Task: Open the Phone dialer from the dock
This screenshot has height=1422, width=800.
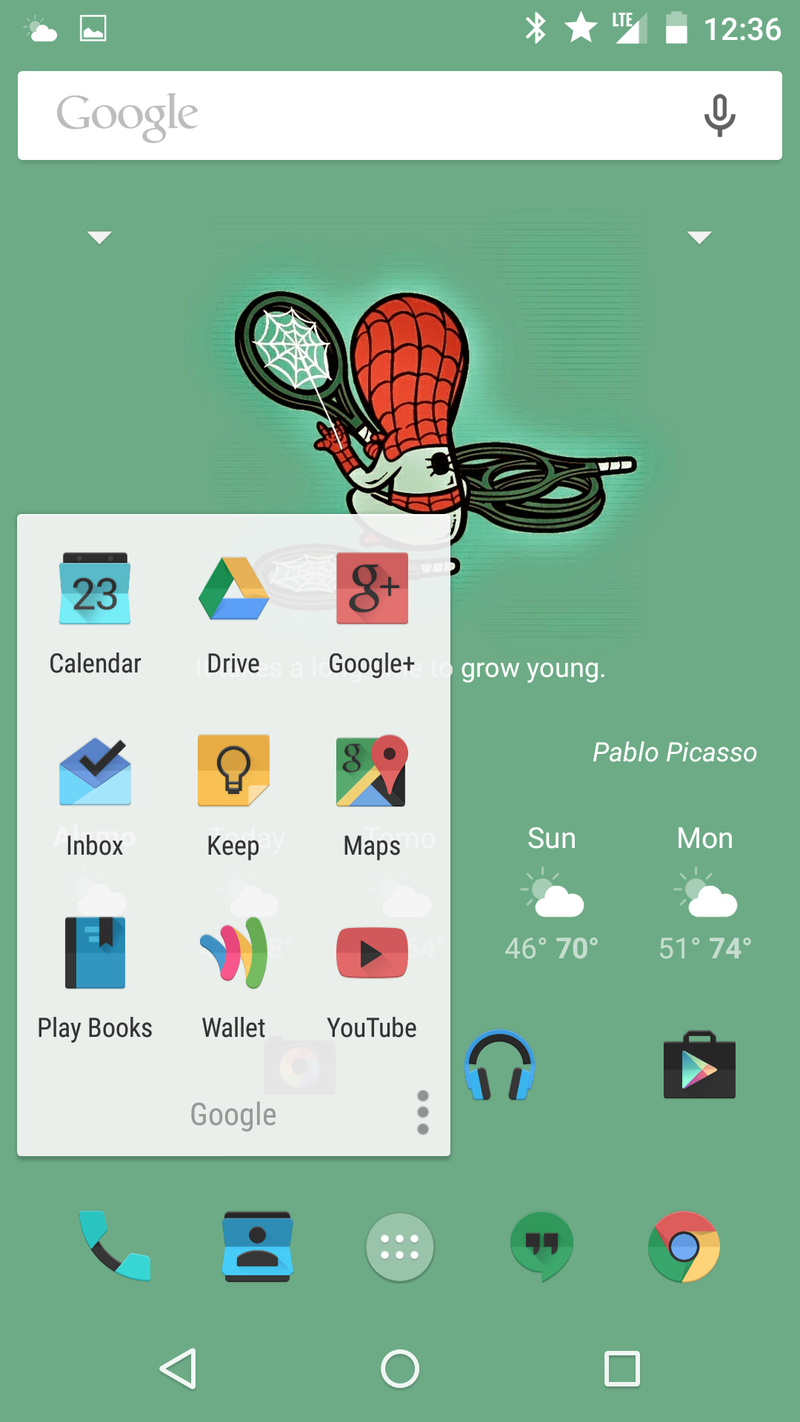Action: point(114,1246)
